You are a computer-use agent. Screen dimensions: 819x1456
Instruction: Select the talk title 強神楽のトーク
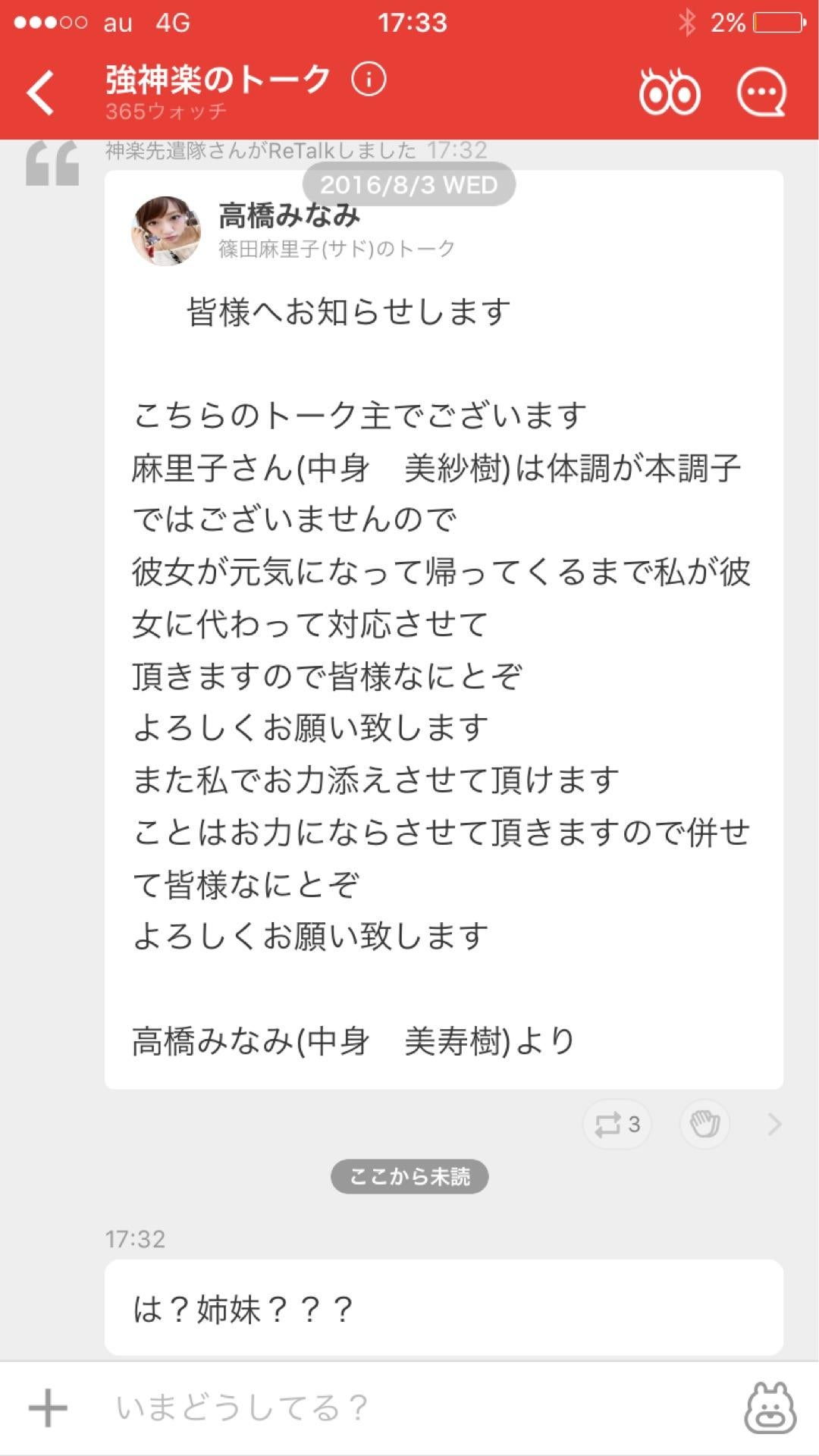point(215,78)
